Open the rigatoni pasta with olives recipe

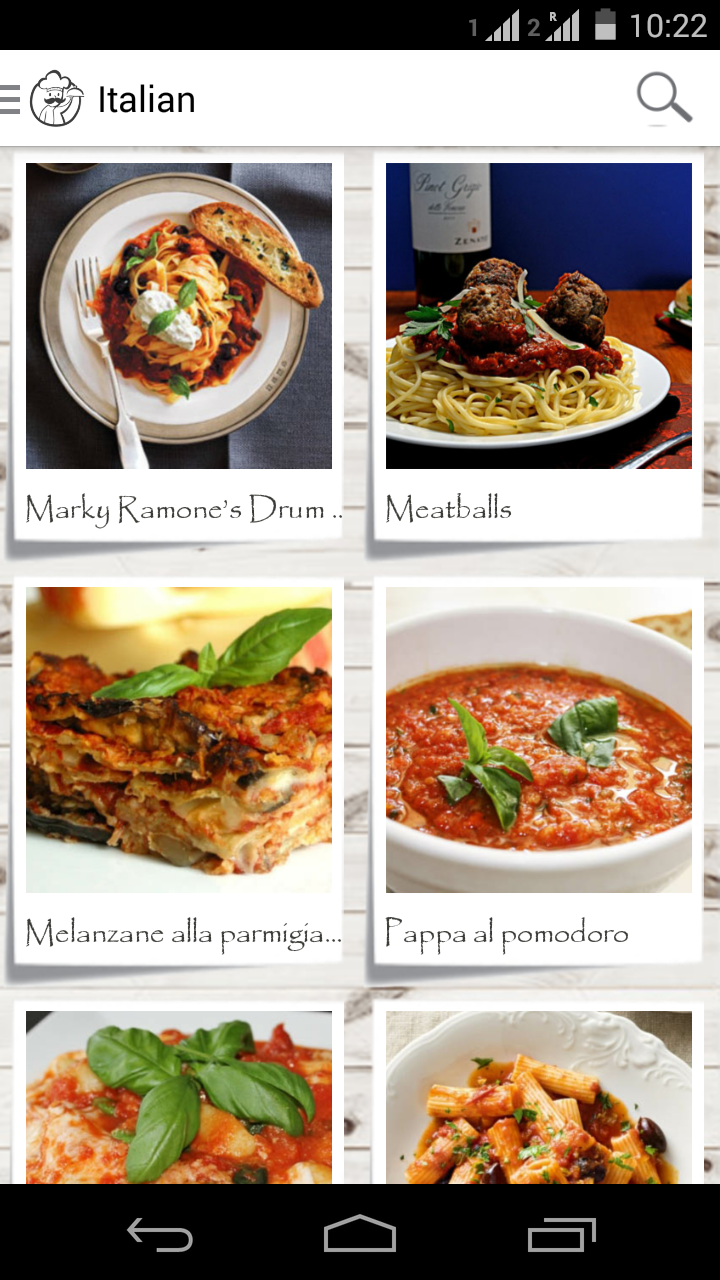coord(539,1098)
